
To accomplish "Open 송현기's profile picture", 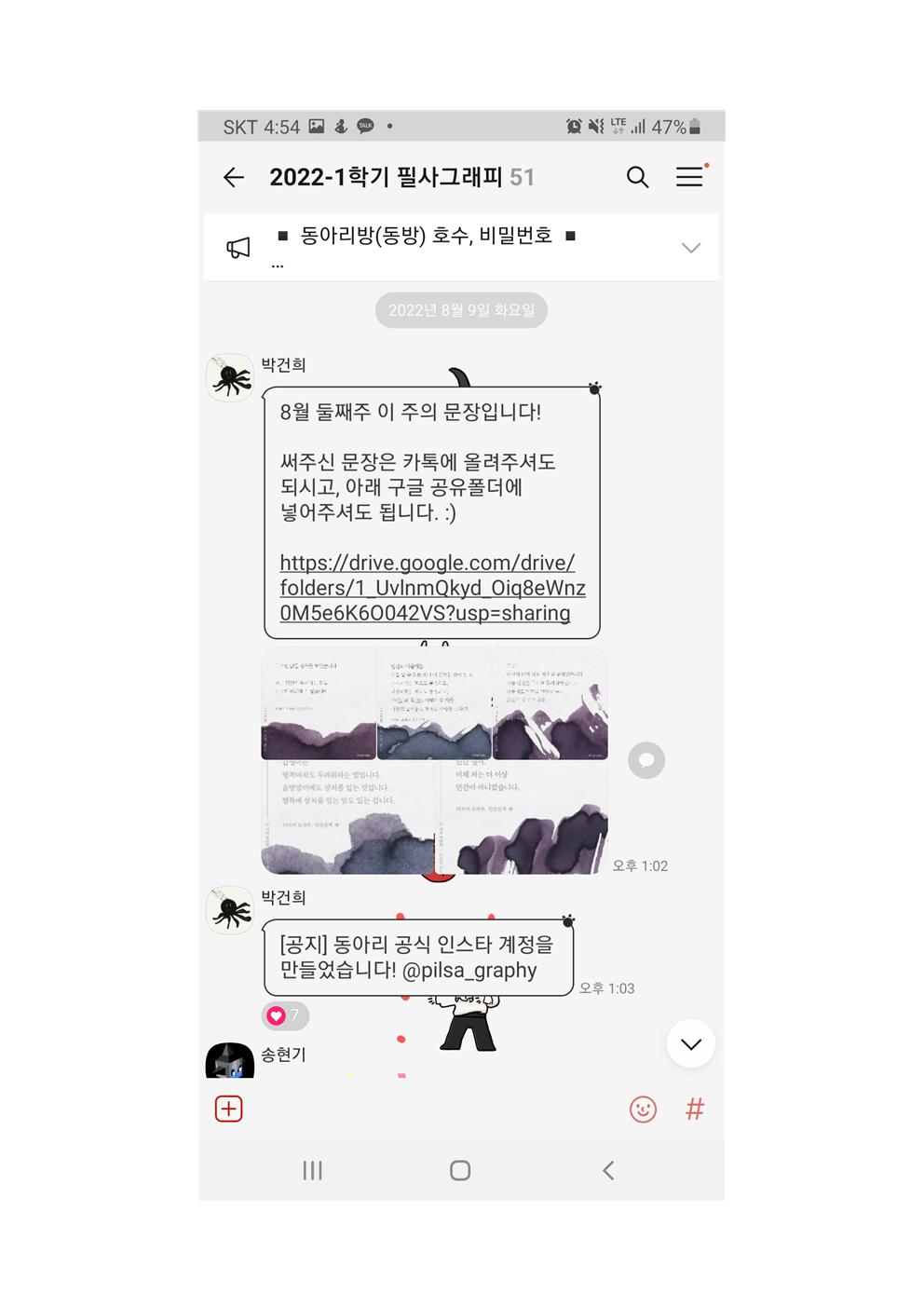I will point(229,1061).
